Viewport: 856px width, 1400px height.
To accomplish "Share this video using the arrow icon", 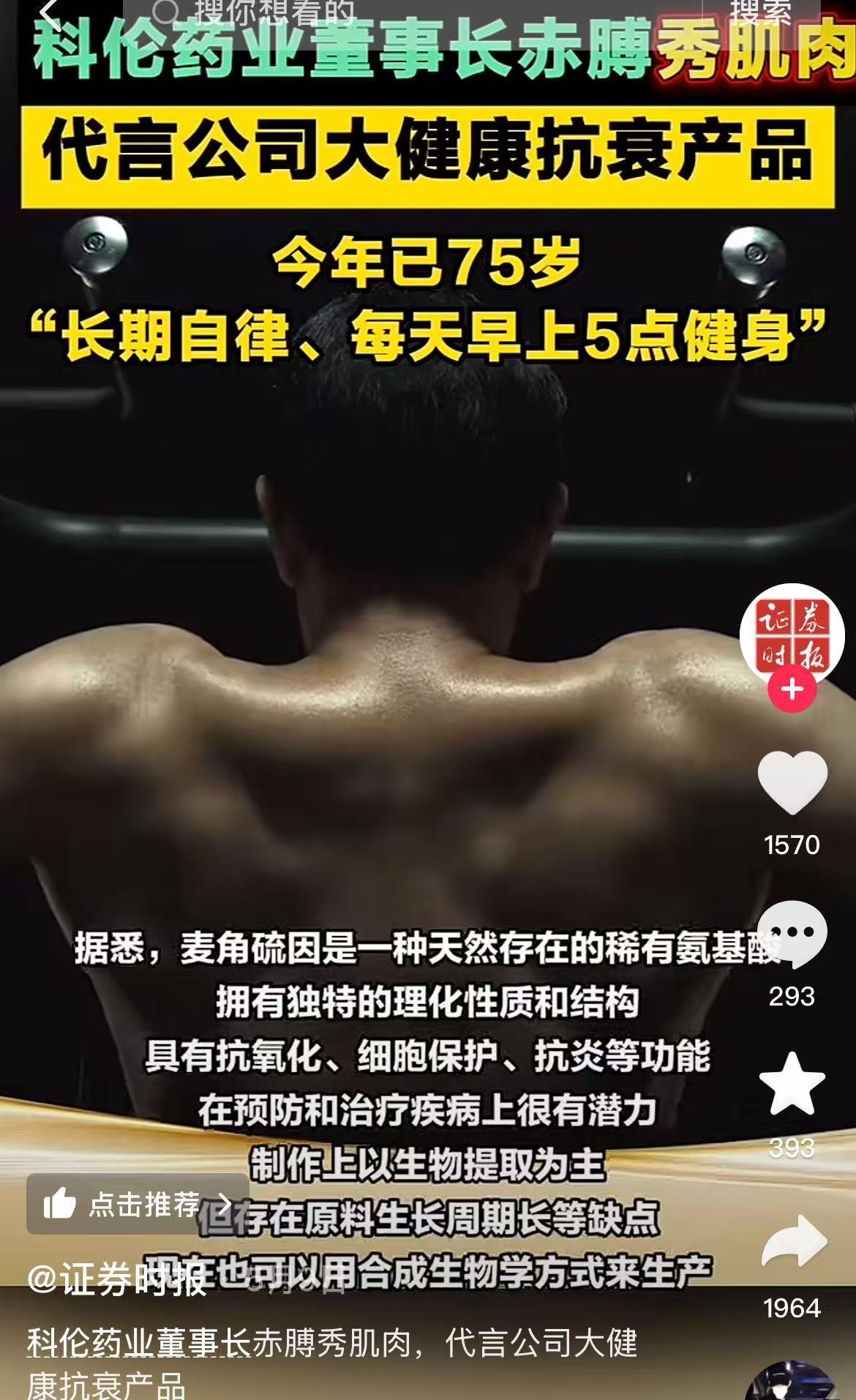I will coord(793,1243).
